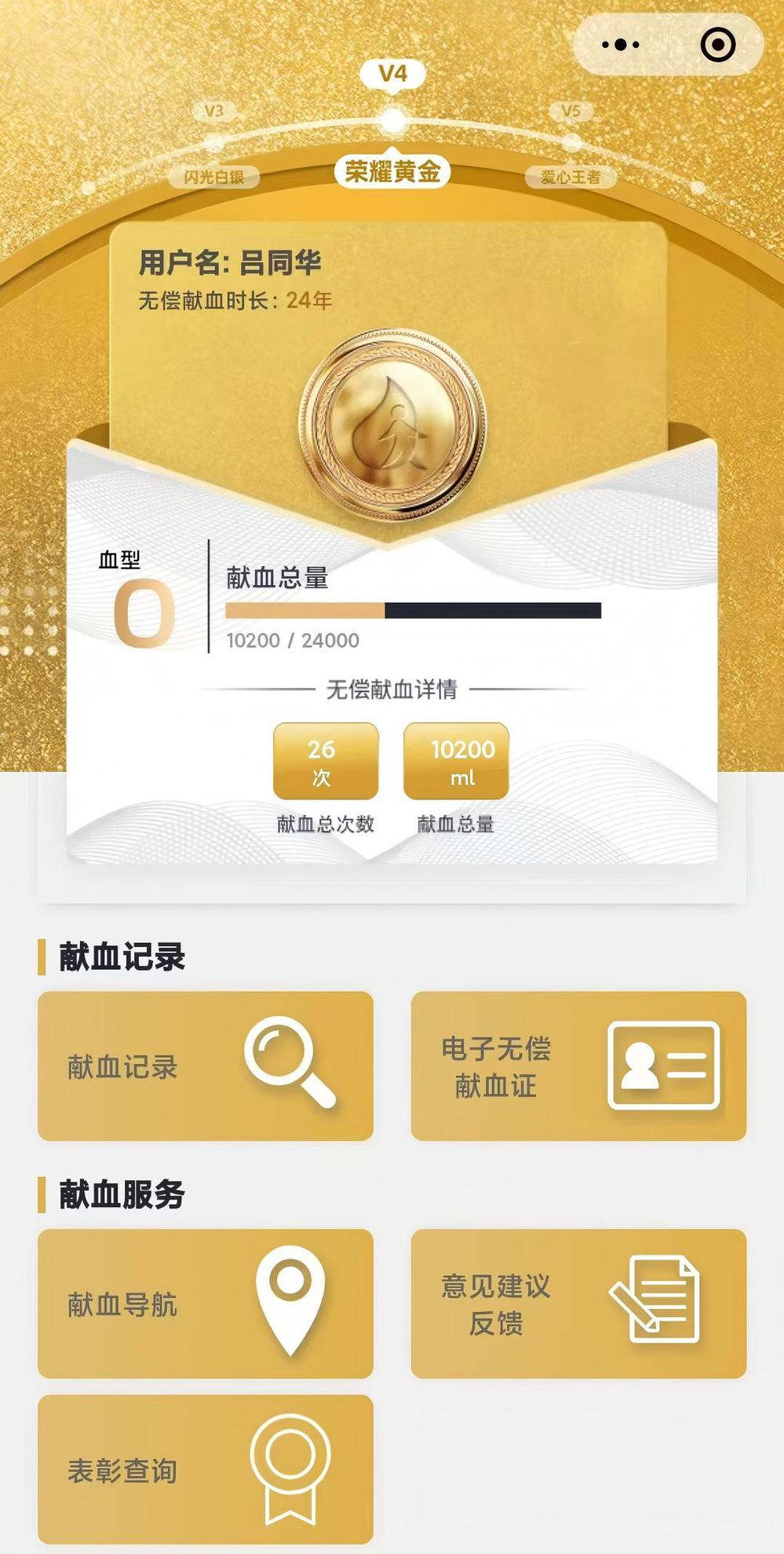Open 献血导航 navigation card
This screenshot has height=1554, width=784.
tap(206, 1304)
